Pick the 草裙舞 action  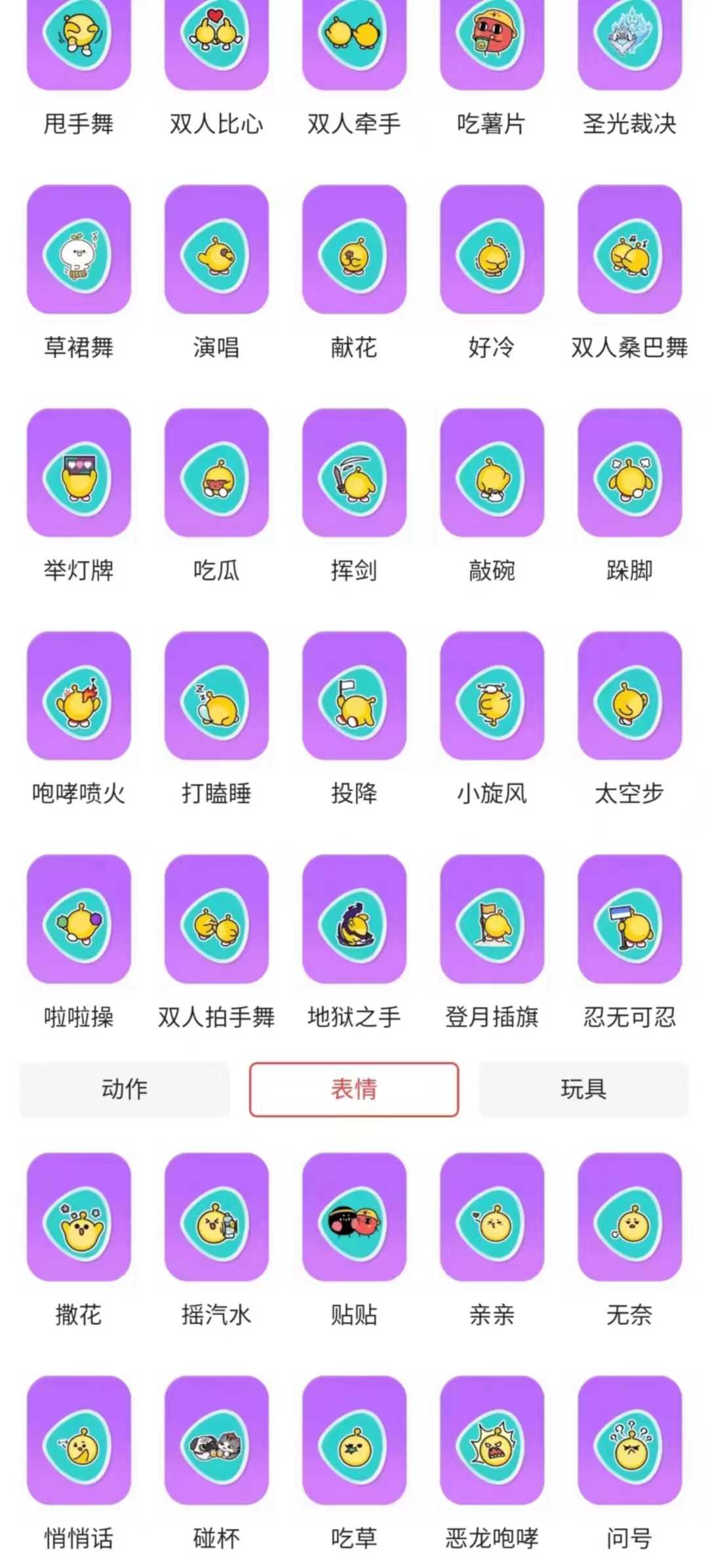(79, 249)
